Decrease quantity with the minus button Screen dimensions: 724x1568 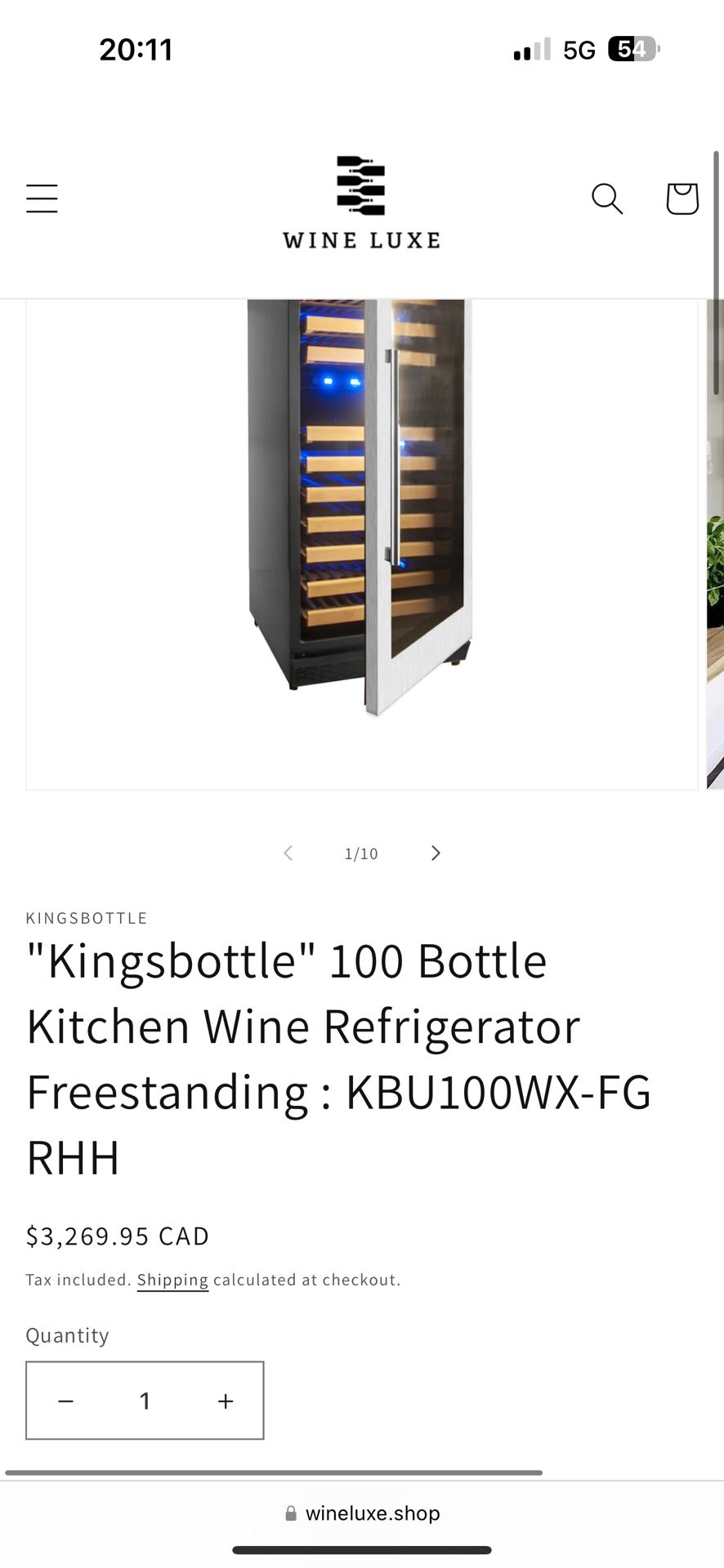[x=65, y=1400]
